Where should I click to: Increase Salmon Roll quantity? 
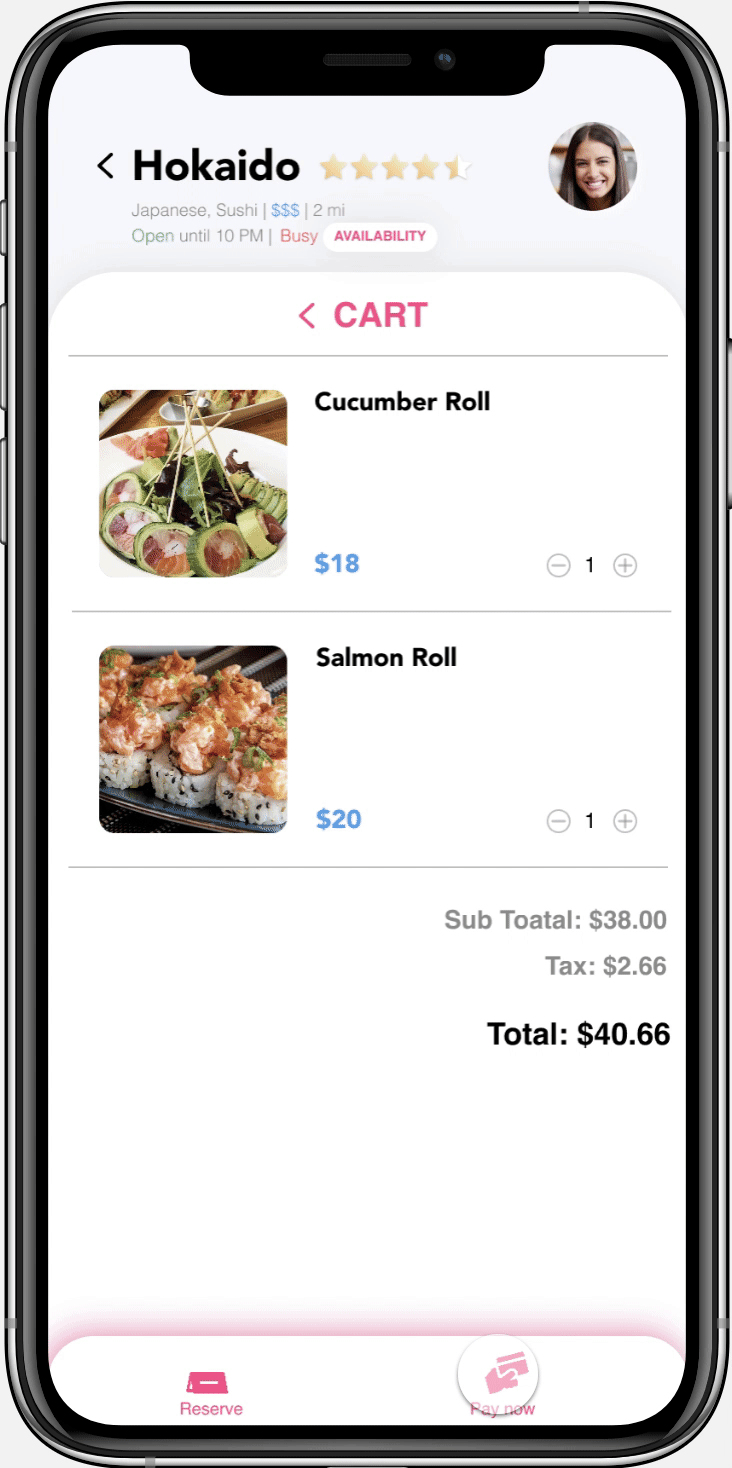625,821
